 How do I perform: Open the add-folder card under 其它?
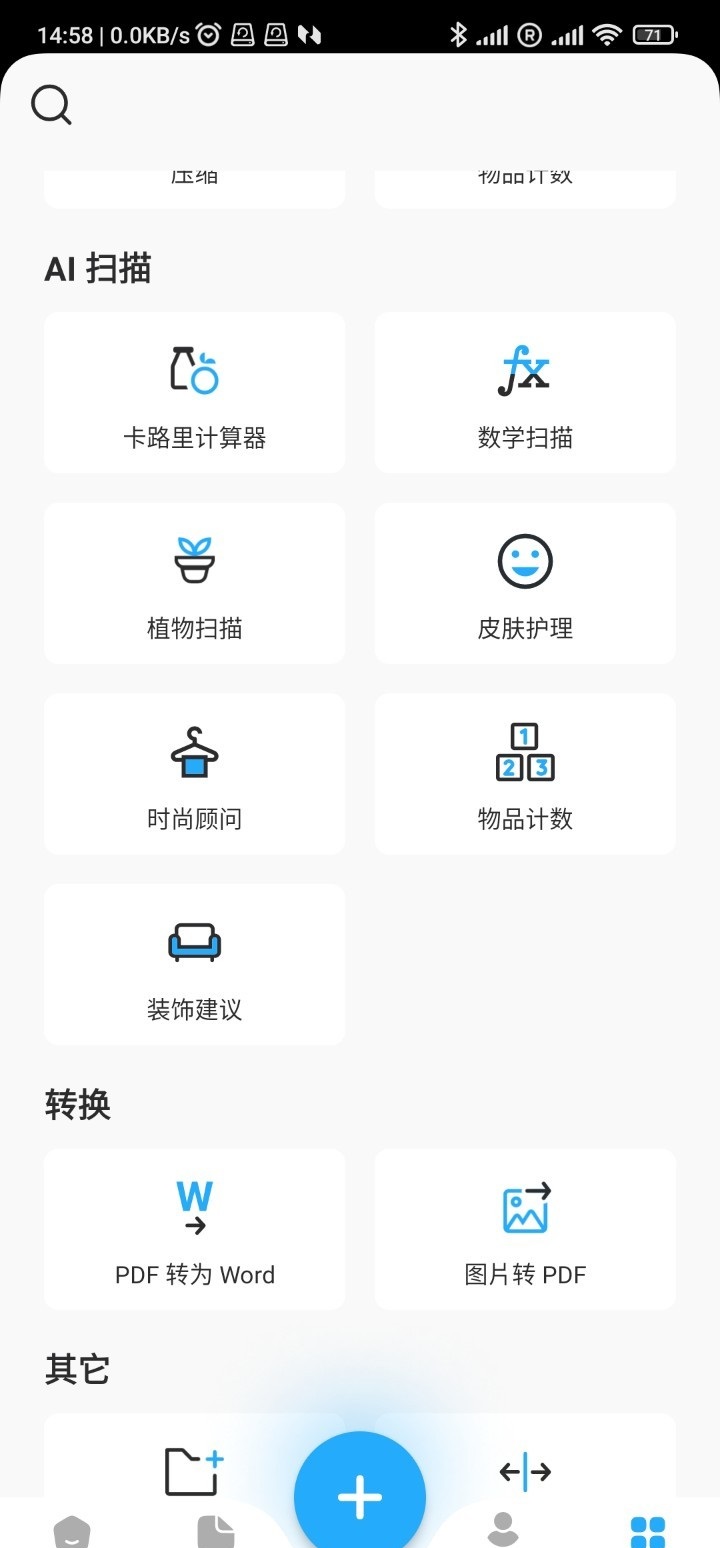[194, 1465]
